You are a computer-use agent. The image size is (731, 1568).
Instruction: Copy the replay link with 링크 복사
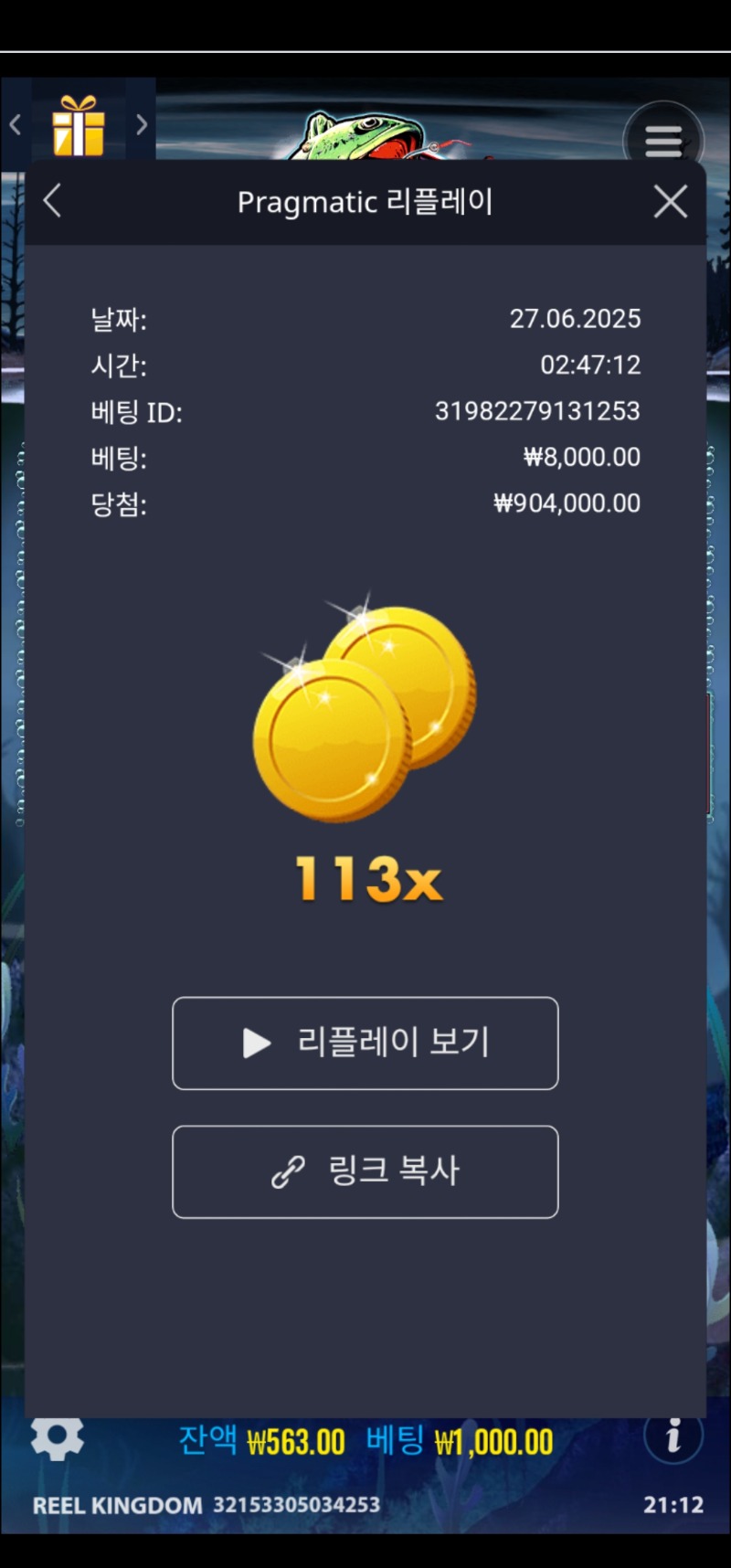365,1171
